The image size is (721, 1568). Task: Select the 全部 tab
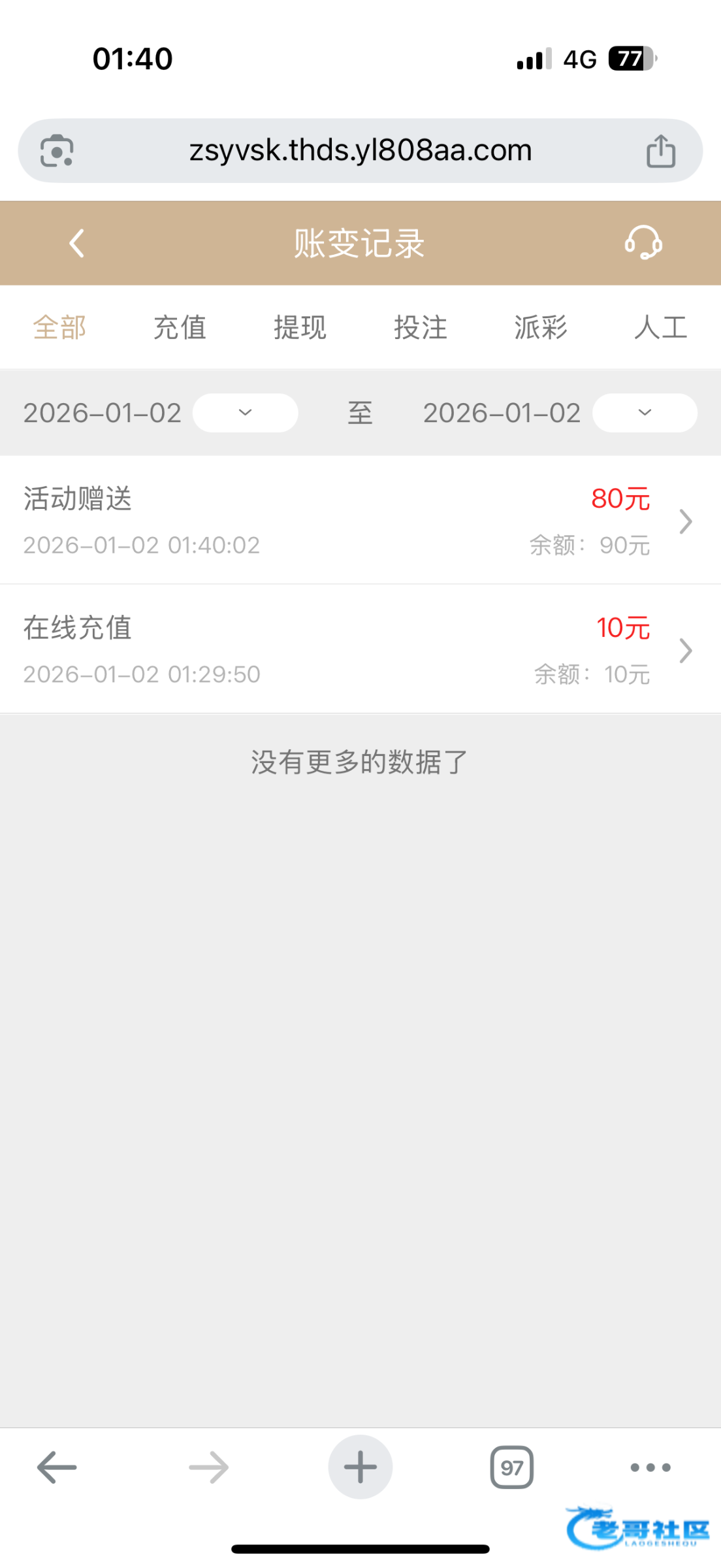[59, 327]
